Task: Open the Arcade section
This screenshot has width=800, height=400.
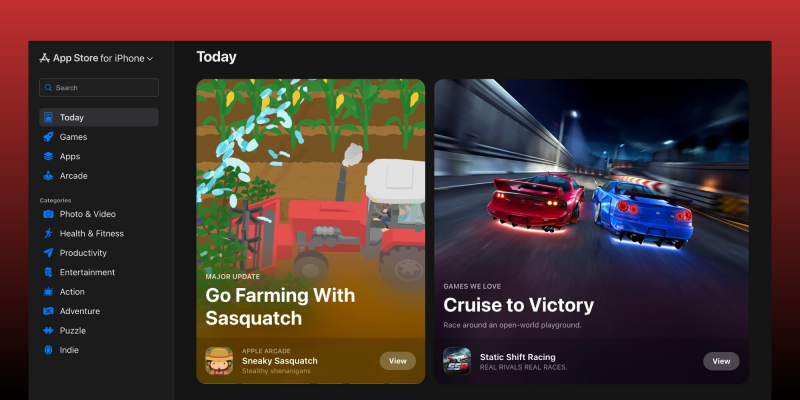Action: [73, 176]
